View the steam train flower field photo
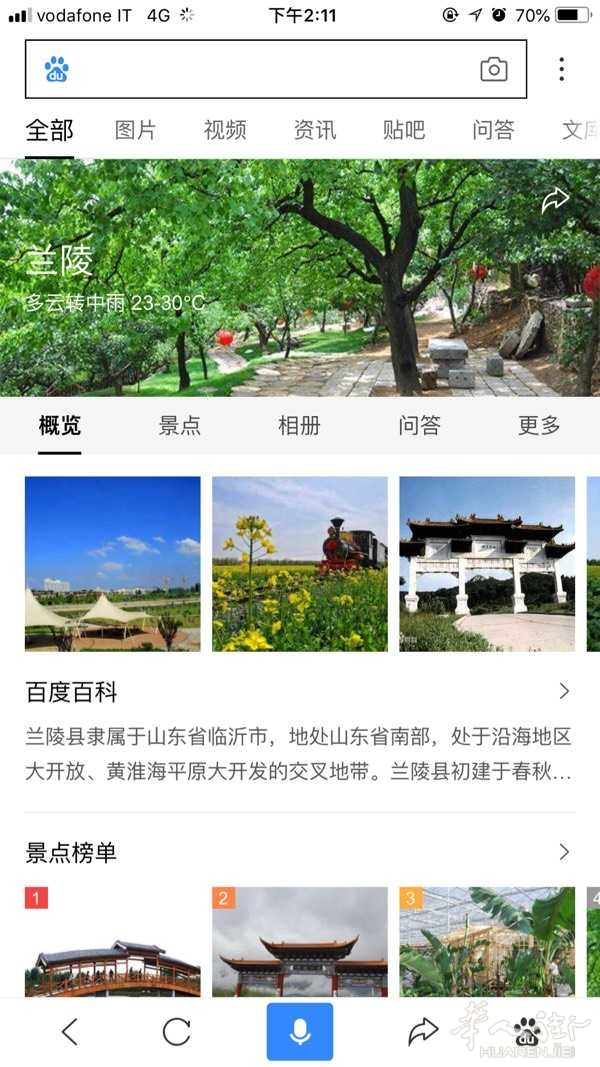Screen dimensions: 600x1067 300,563
